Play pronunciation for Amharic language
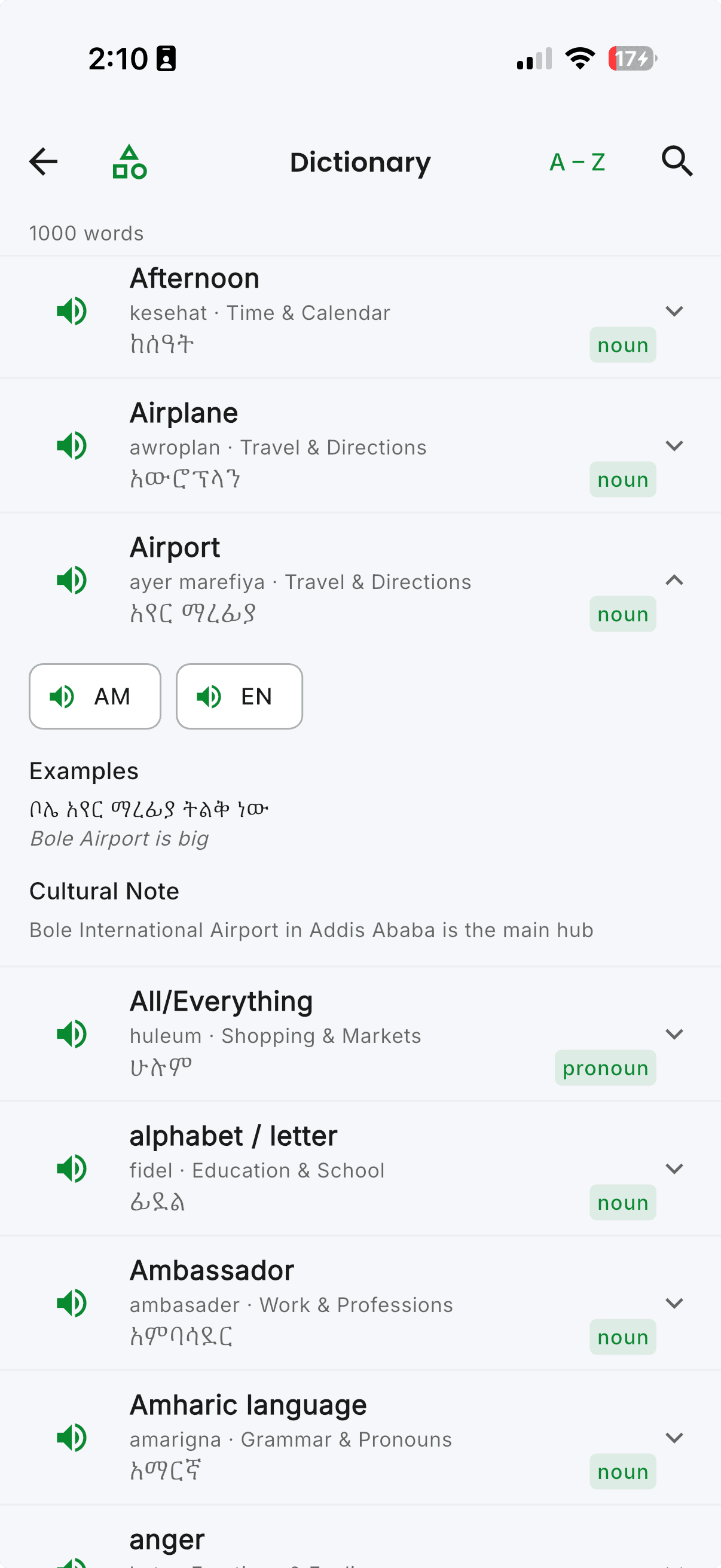Viewport: 721px width, 1568px height. tap(72, 1438)
